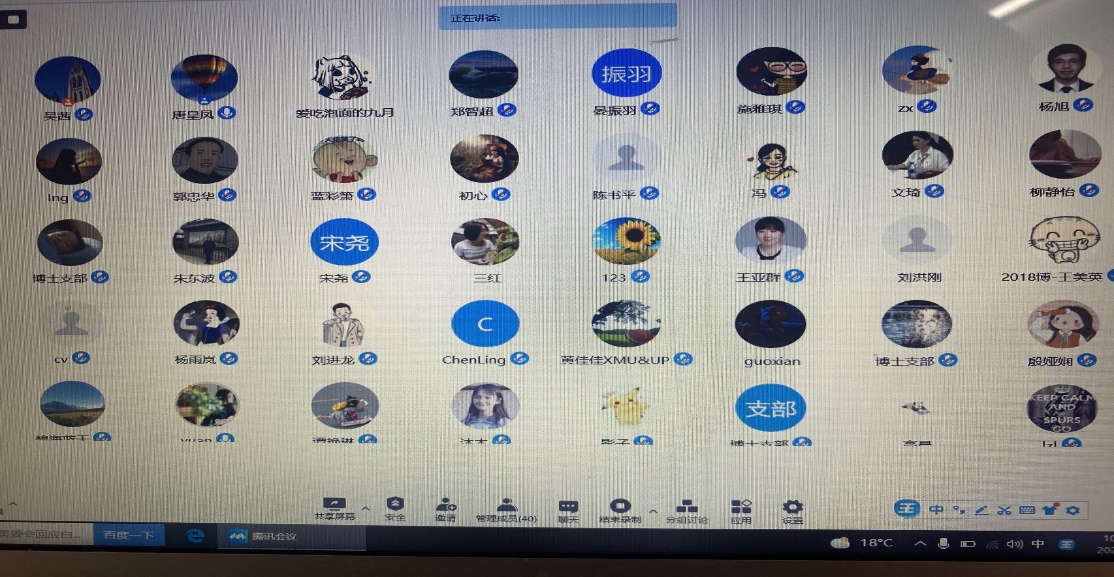Open the Edge browser taskbar icon
Viewport: 1114px width, 577px height.
tap(195, 536)
